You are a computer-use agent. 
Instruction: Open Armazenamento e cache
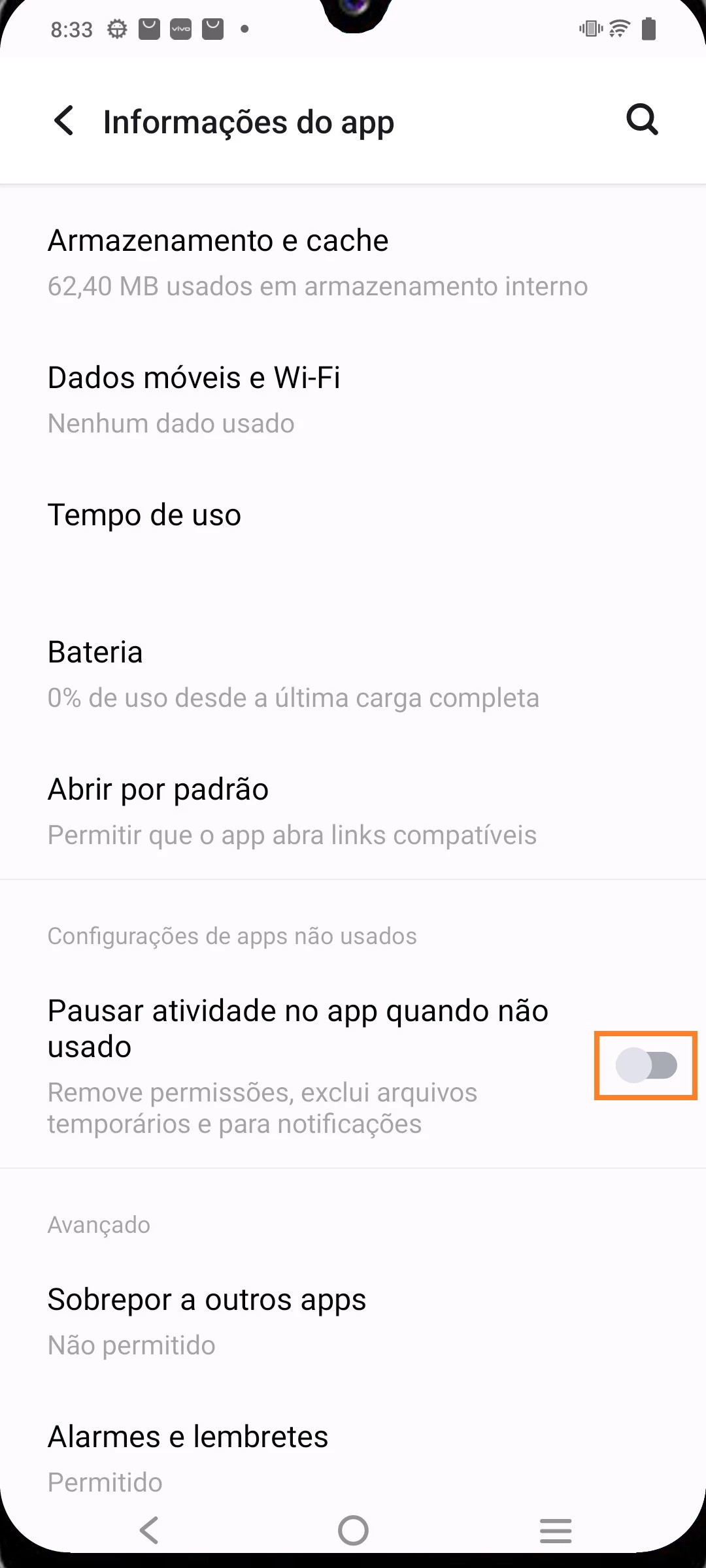pyautogui.click(x=318, y=263)
